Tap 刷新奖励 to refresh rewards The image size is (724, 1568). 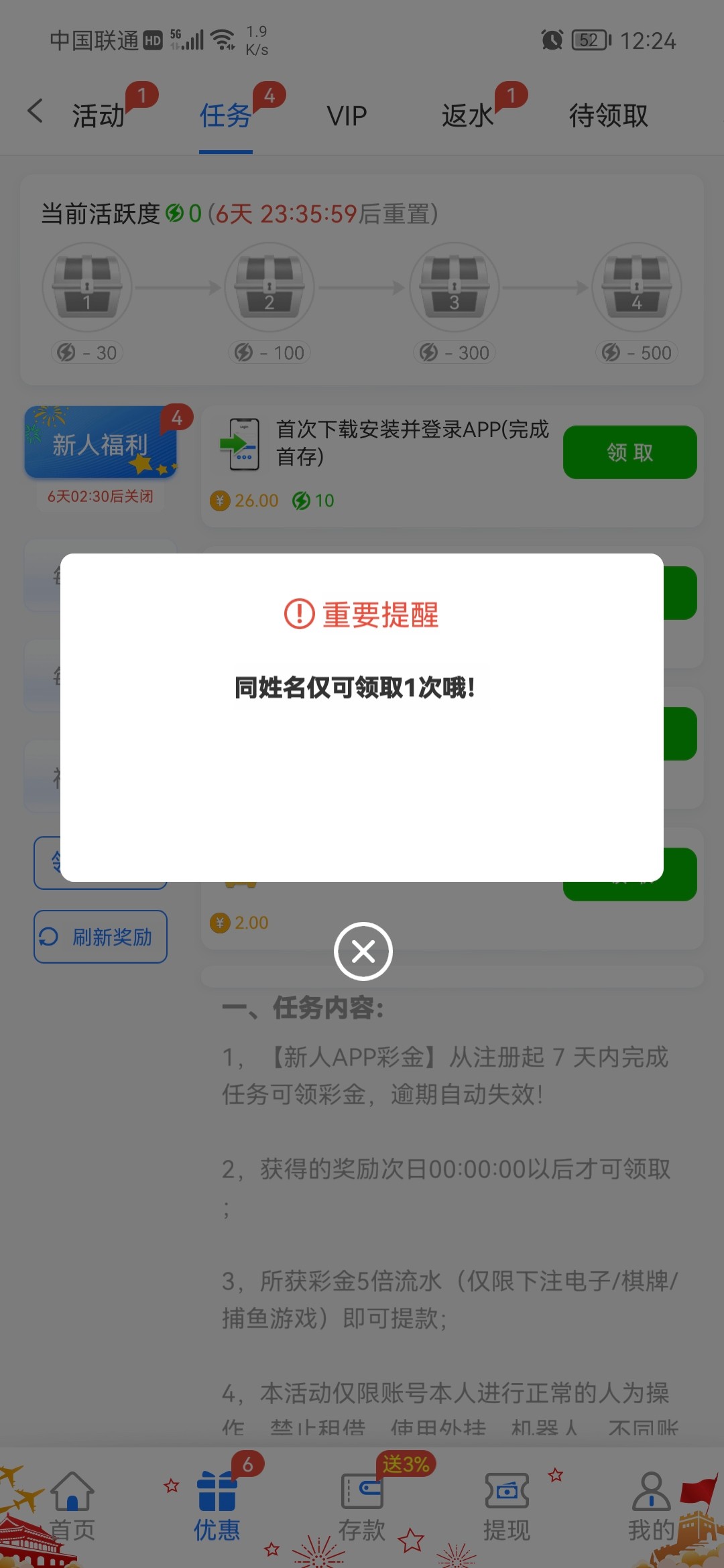[x=101, y=936]
